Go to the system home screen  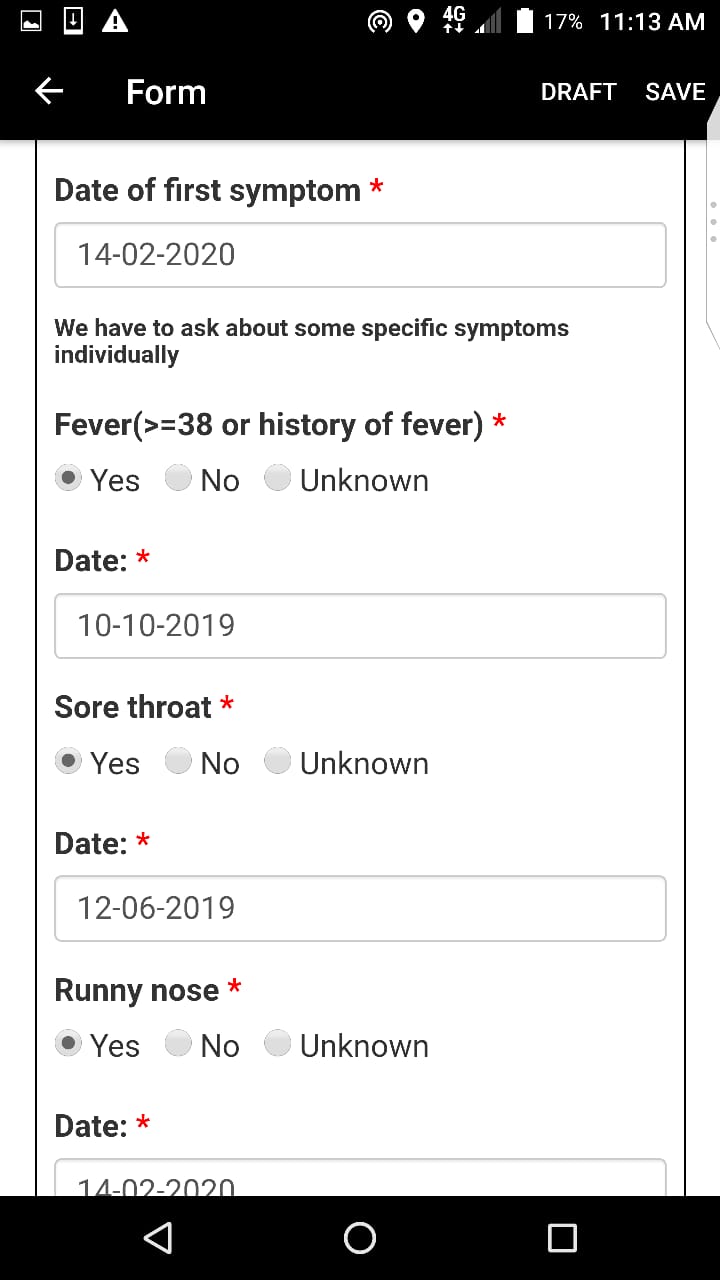click(x=360, y=1238)
